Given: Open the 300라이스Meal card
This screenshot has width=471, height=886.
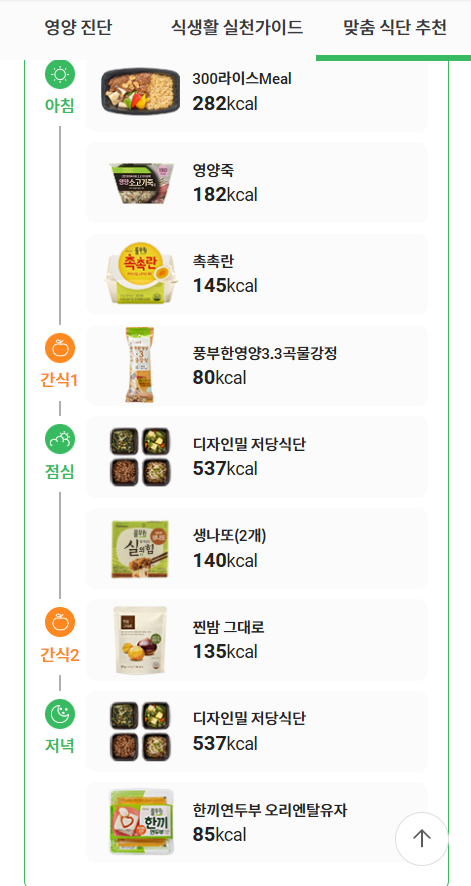Looking at the screenshot, I should [x=257, y=93].
